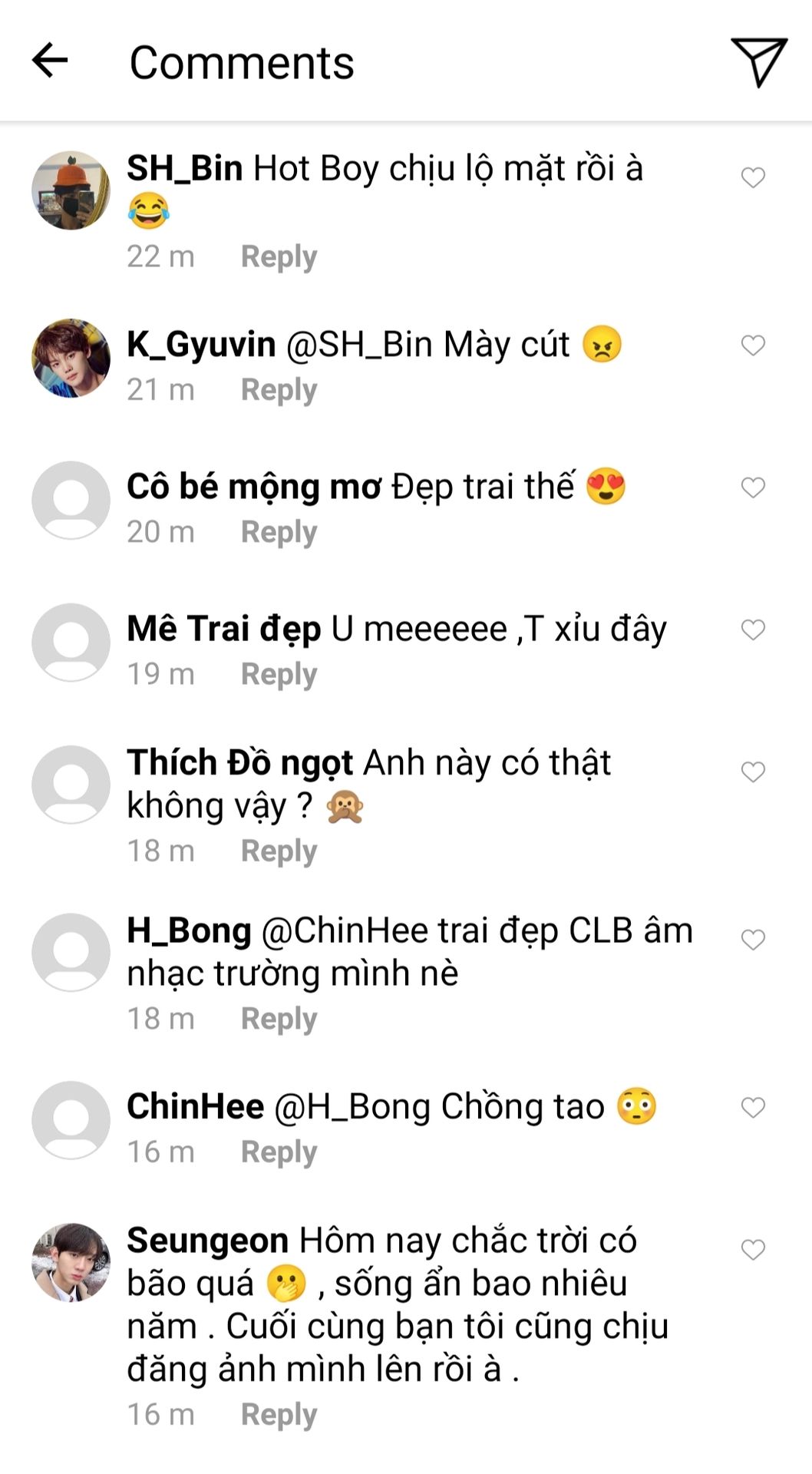
Task: Like Cô bé mộng mơ's comment
Action: [753, 487]
